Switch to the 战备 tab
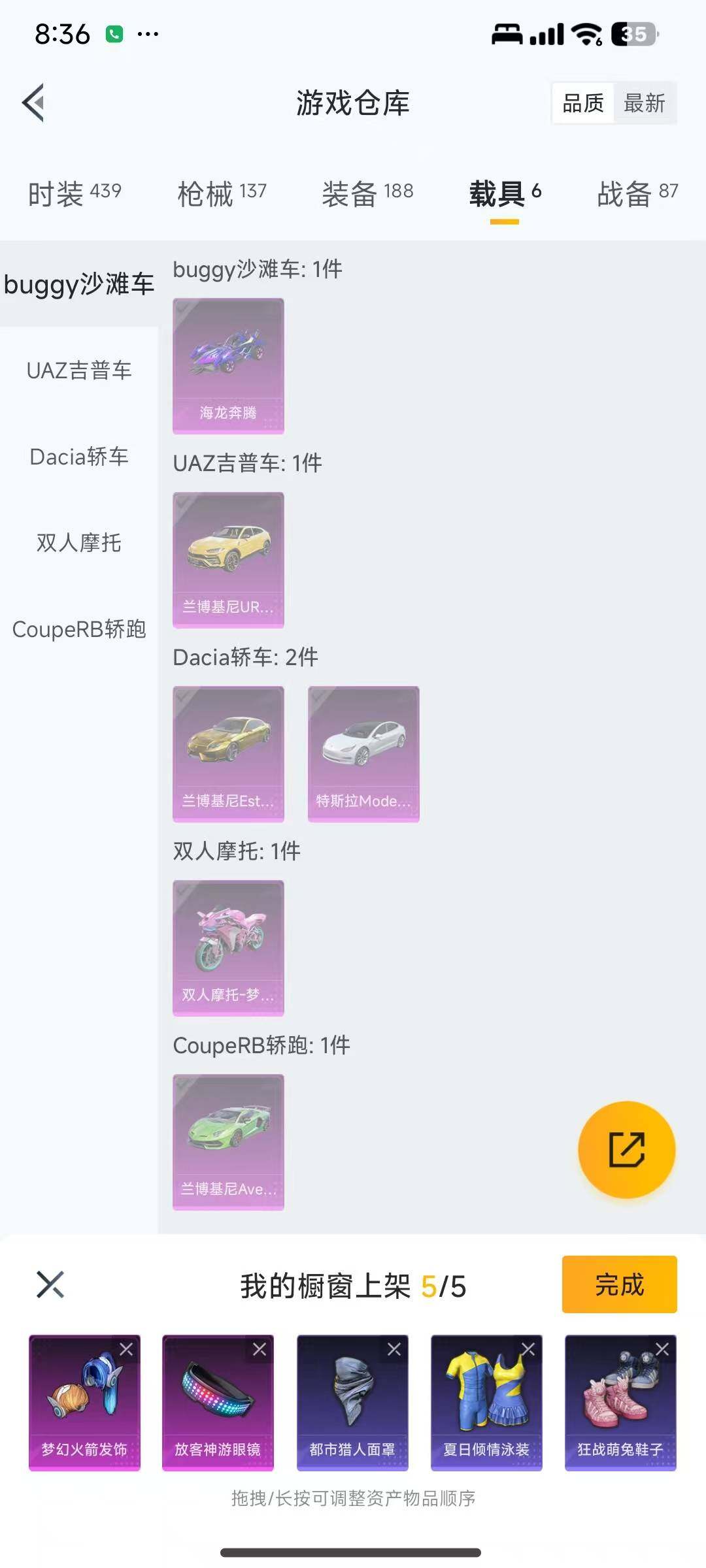This screenshot has height=1568, width=706. click(637, 193)
